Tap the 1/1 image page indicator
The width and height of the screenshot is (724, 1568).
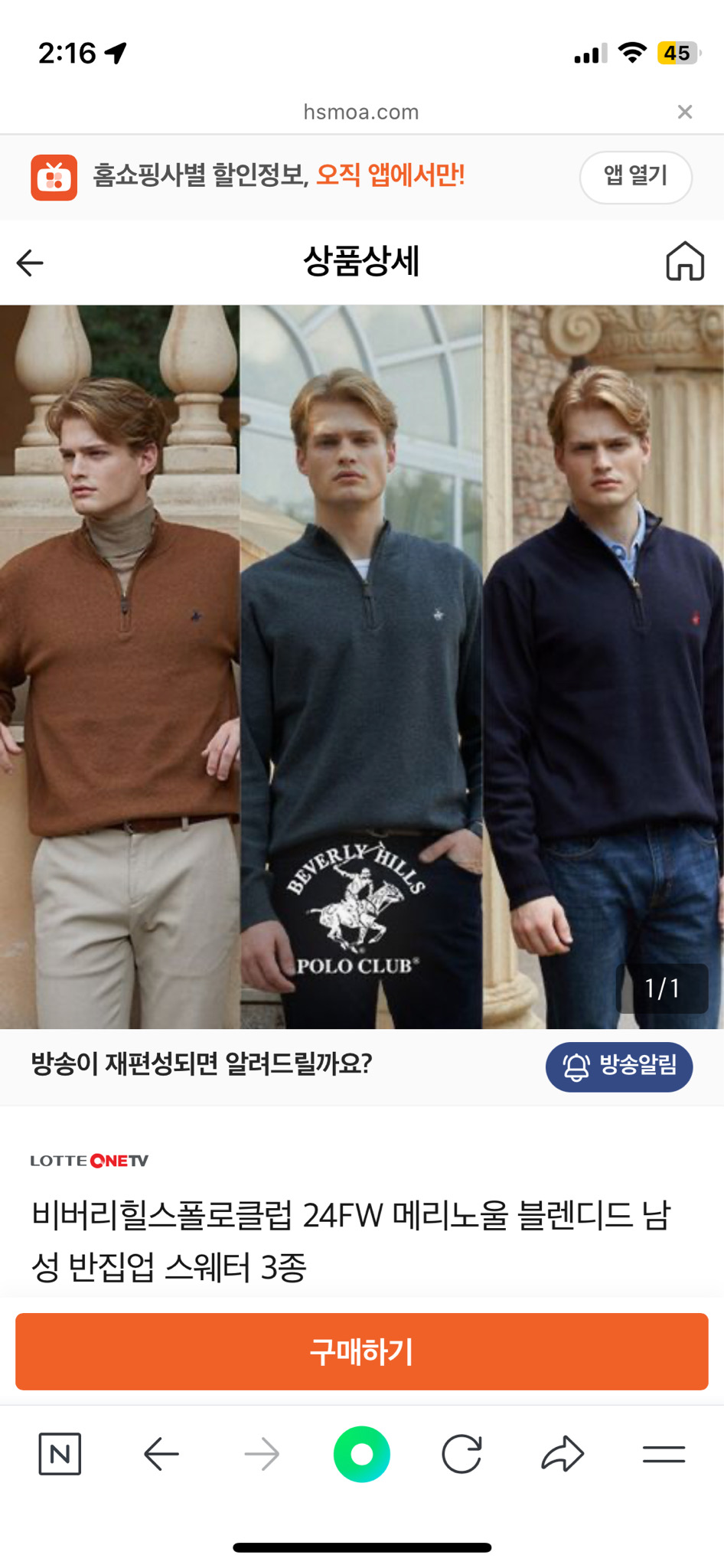(x=661, y=988)
